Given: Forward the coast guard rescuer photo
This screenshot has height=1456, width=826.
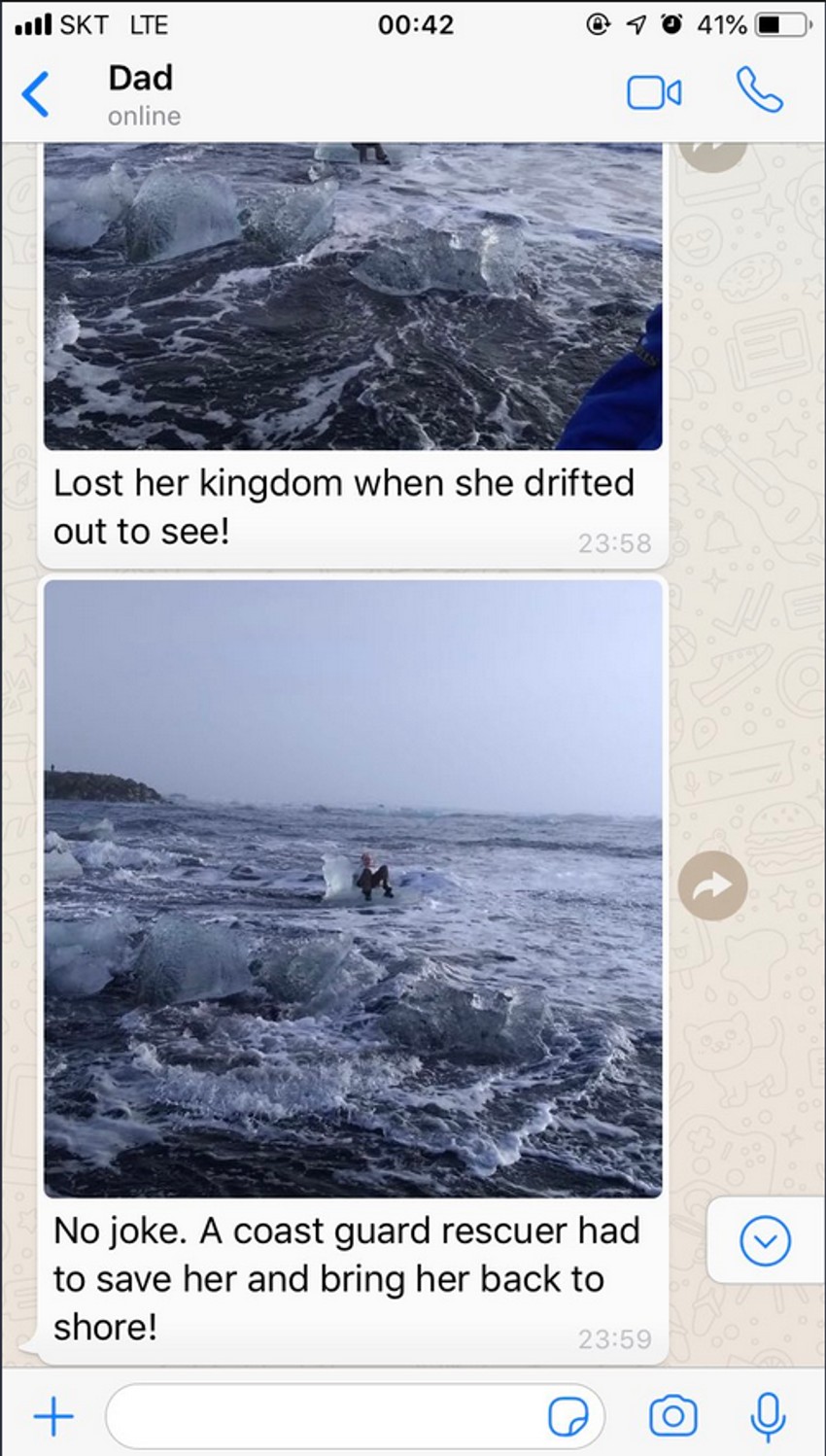Looking at the screenshot, I should (x=712, y=885).
